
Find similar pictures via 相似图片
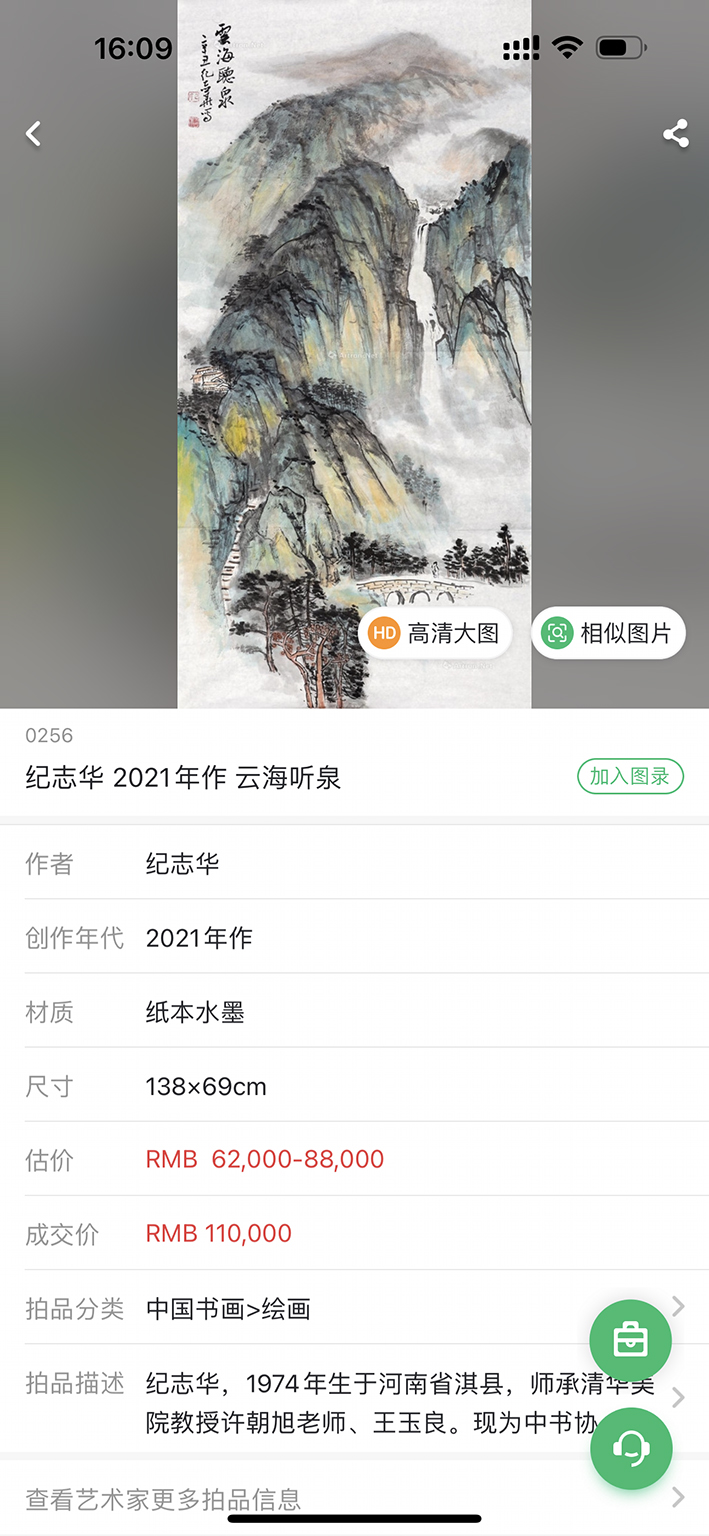pyautogui.click(x=608, y=633)
